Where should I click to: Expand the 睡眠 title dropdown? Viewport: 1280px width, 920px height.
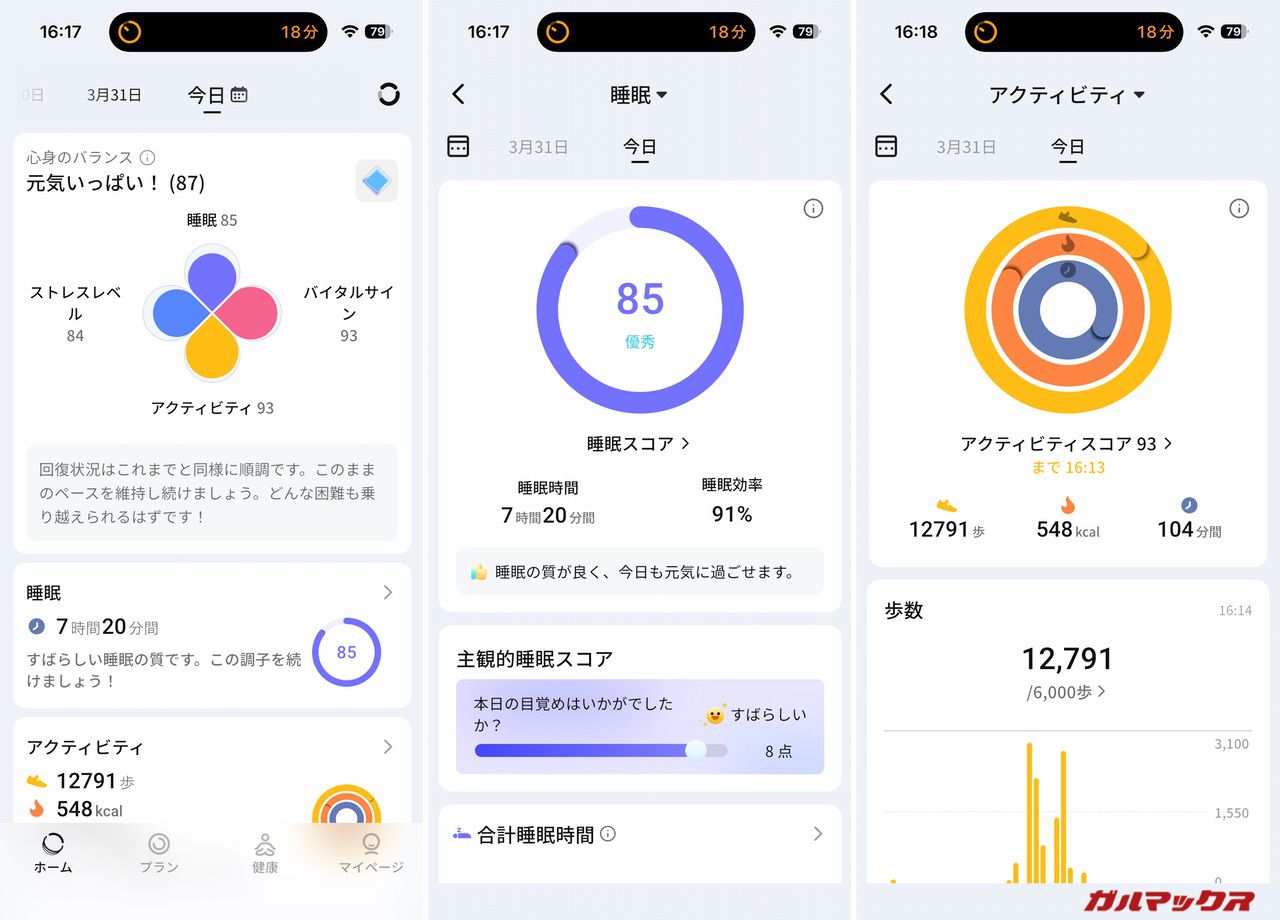pyautogui.click(x=640, y=95)
